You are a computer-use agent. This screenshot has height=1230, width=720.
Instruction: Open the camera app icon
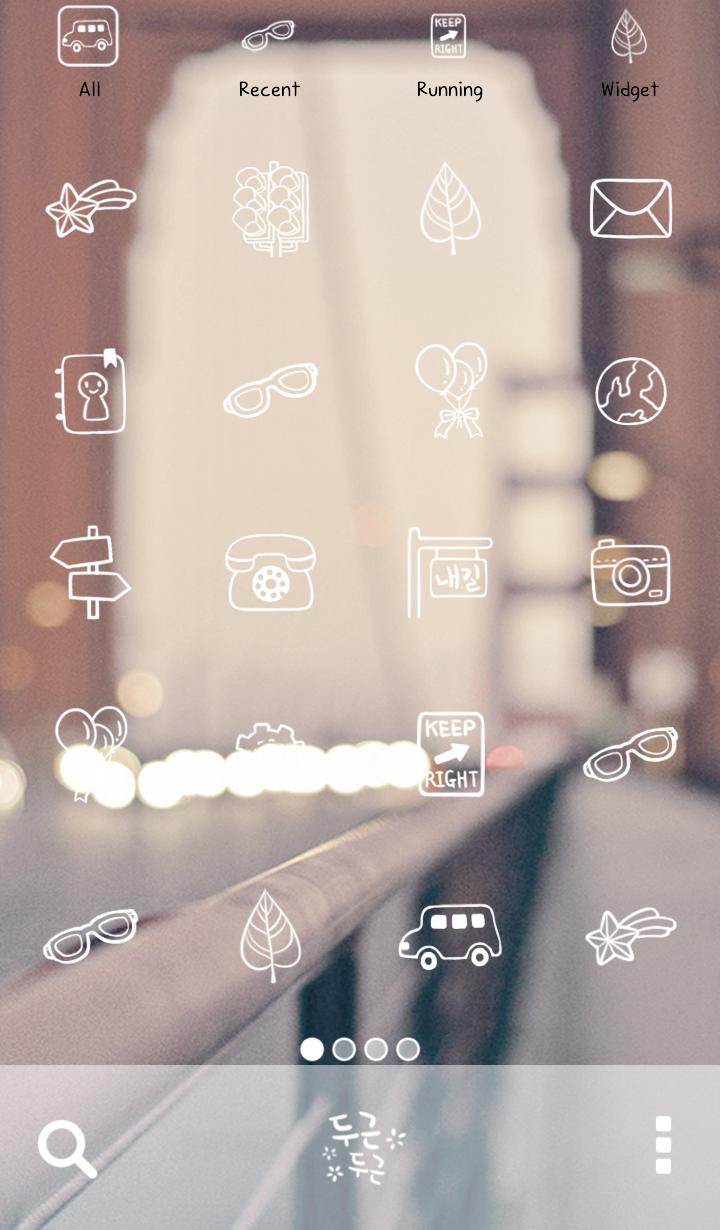(630, 572)
